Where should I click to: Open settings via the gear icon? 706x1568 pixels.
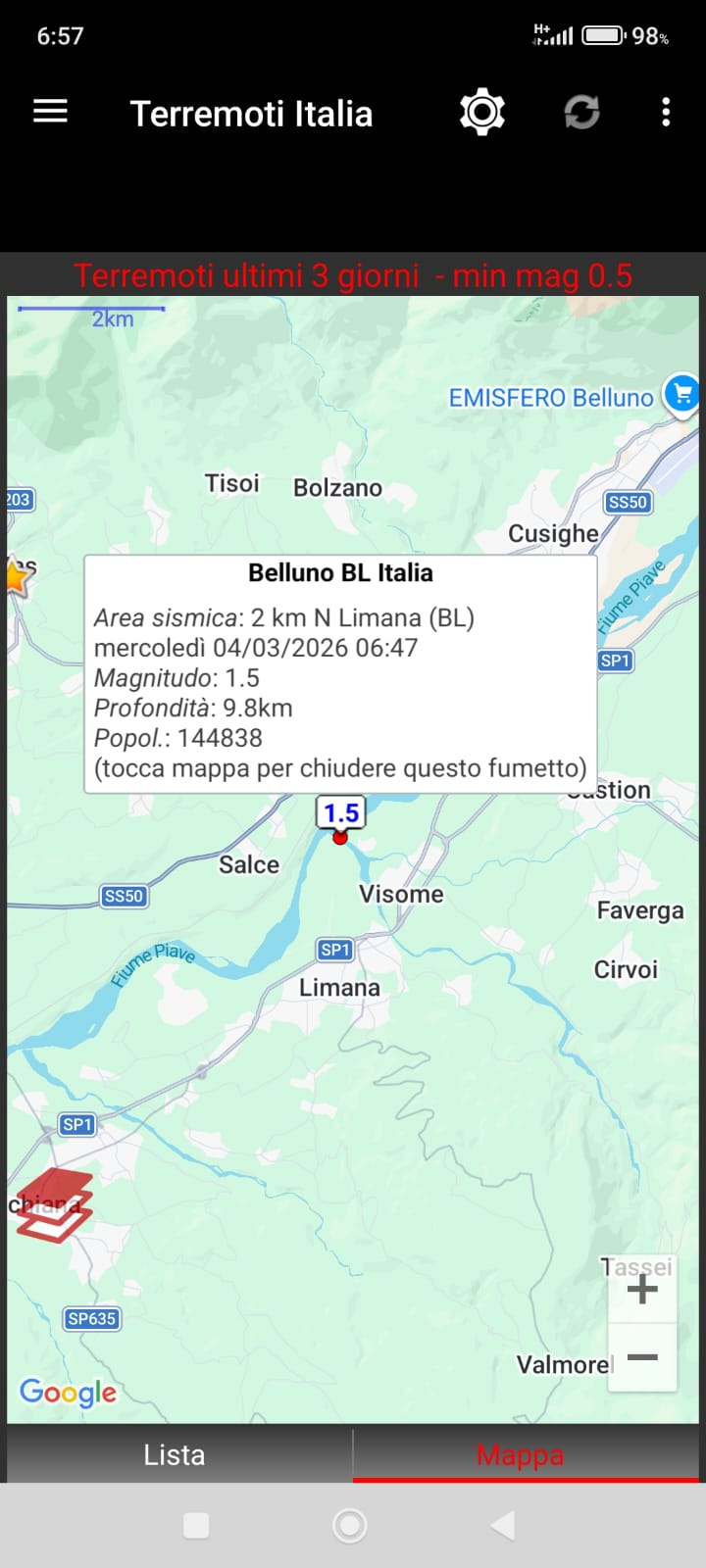(481, 112)
